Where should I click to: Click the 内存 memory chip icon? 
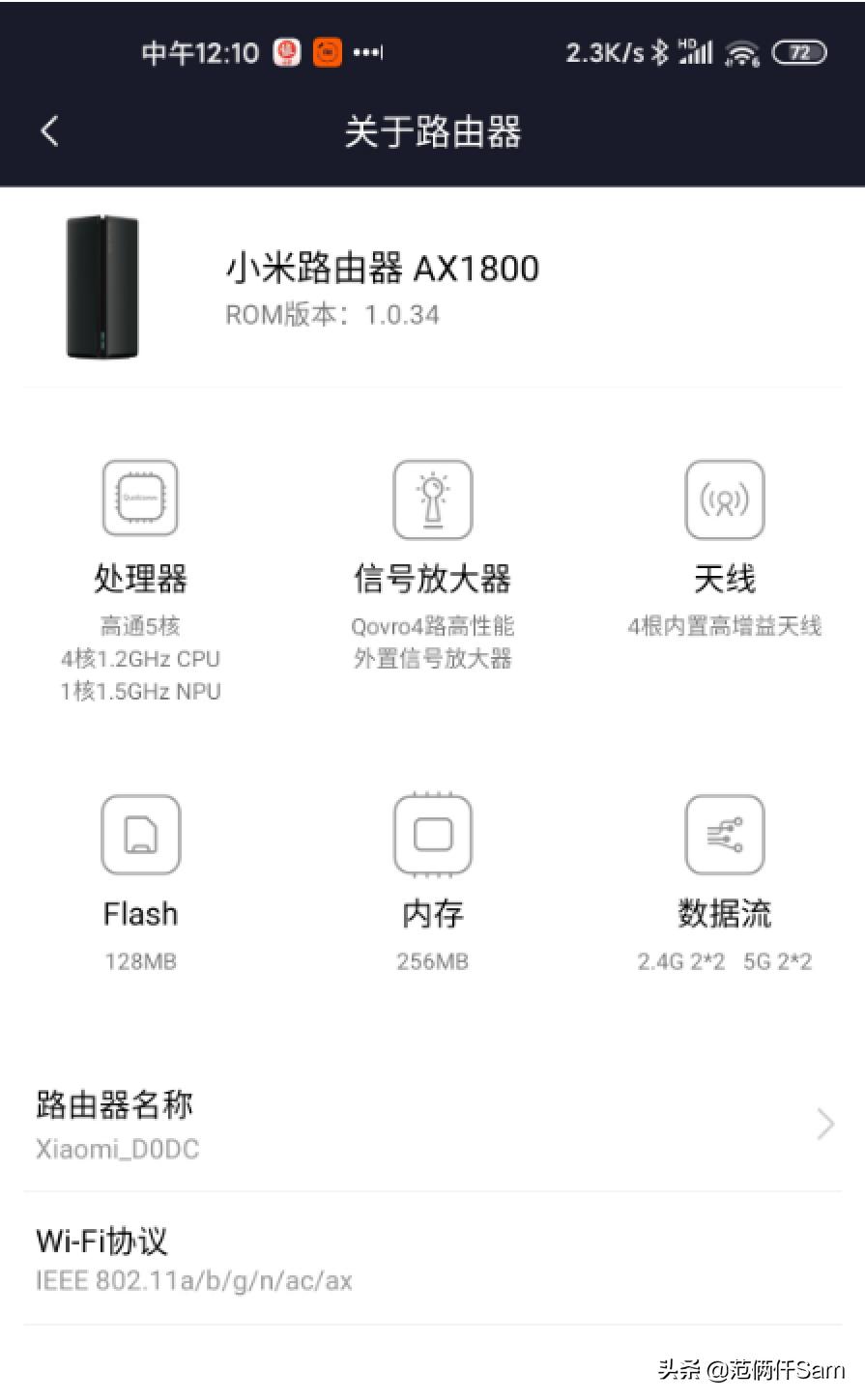432,834
